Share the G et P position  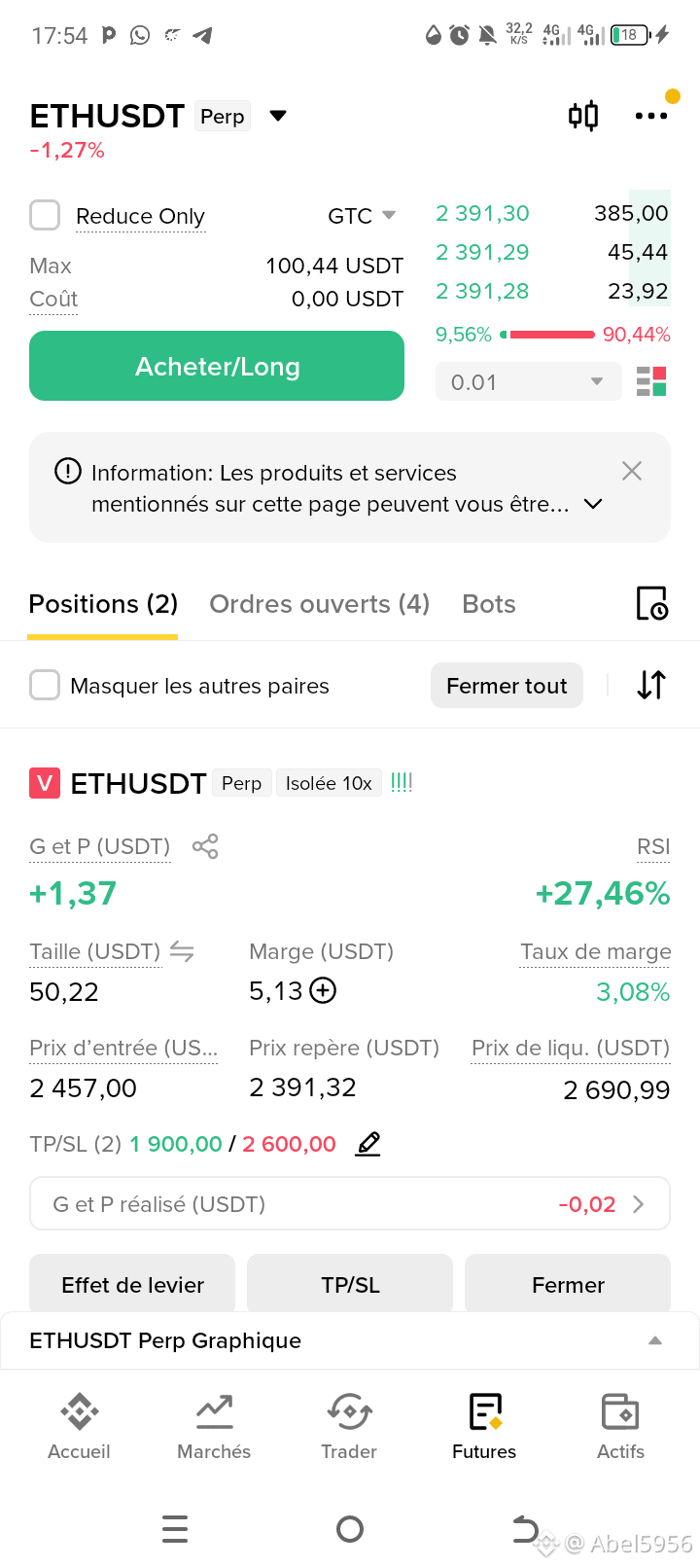(205, 846)
